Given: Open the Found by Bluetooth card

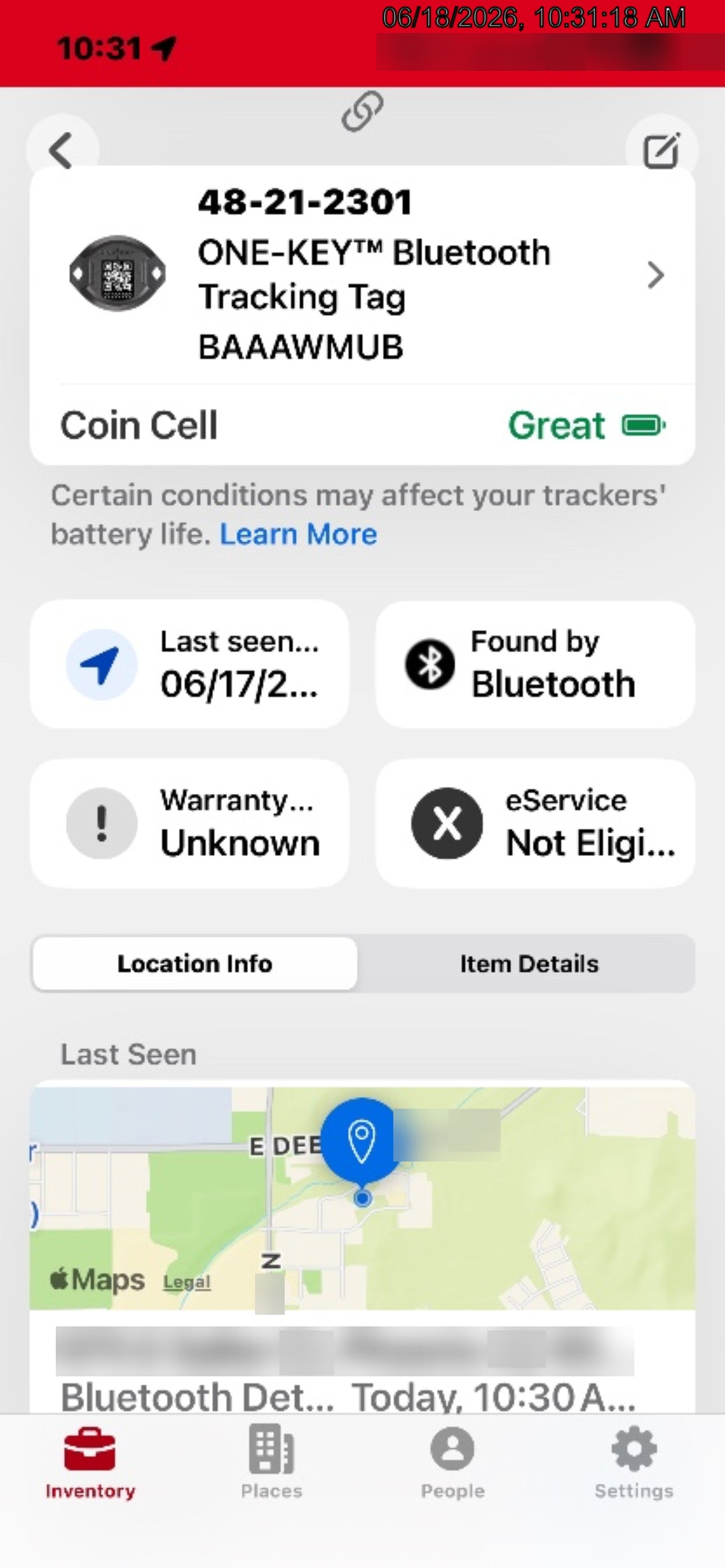Looking at the screenshot, I should tap(535, 664).
